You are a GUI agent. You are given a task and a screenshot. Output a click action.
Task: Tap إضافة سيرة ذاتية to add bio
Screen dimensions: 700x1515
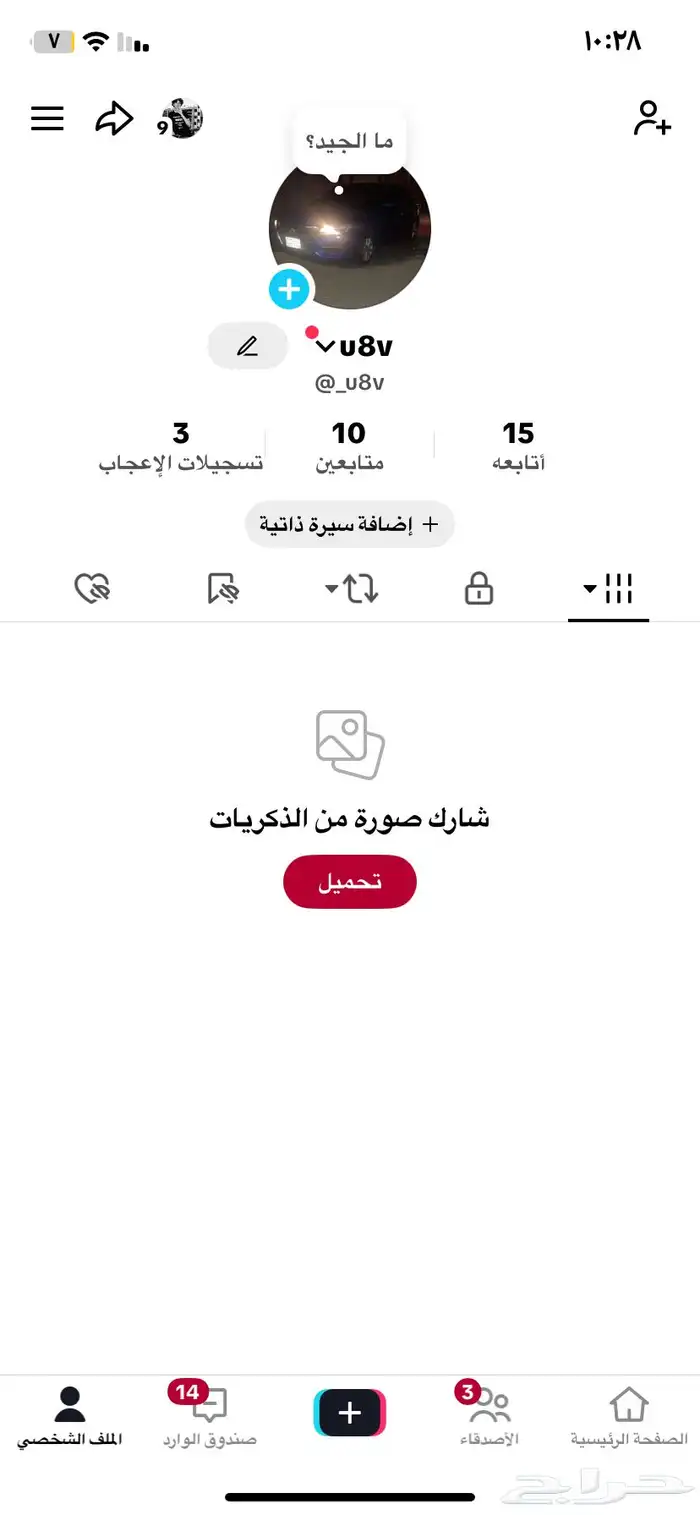[349, 525]
